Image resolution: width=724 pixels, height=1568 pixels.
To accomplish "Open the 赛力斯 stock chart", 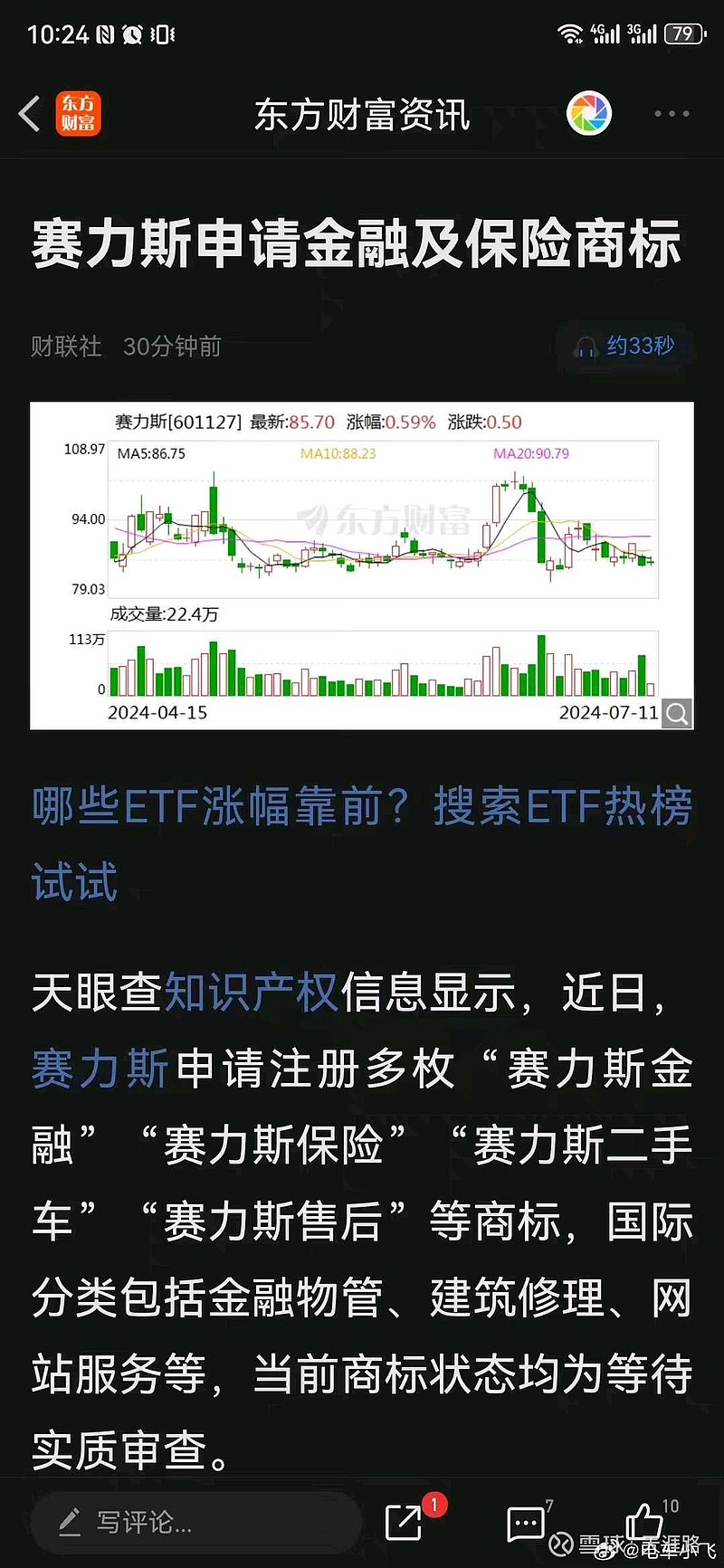I will tap(362, 565).
